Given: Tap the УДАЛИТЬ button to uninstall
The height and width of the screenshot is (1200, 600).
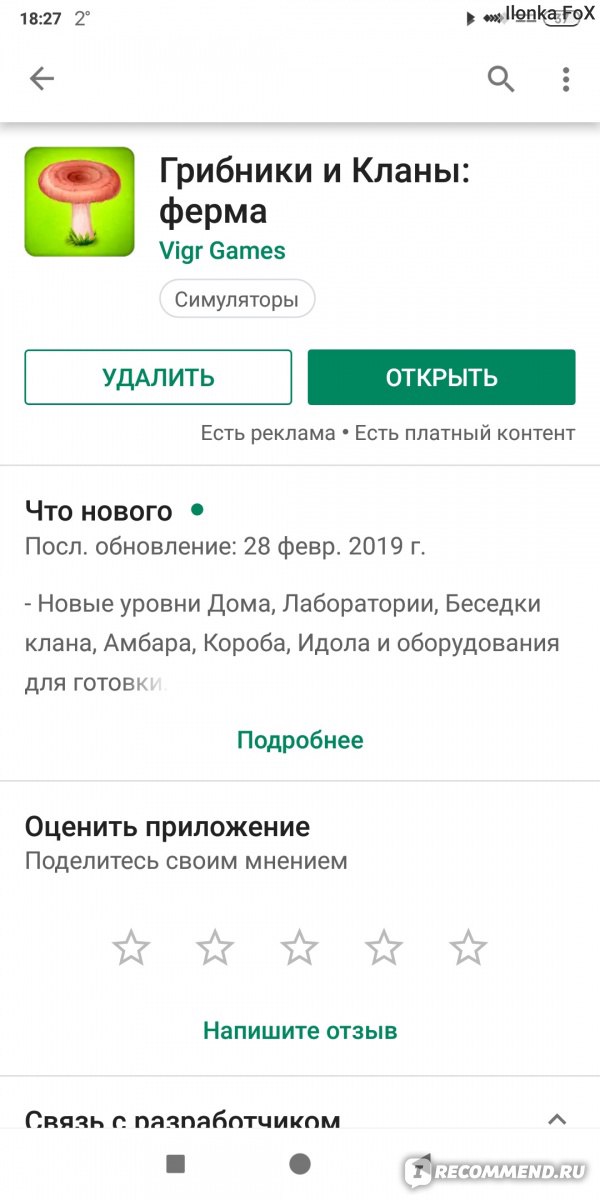Looking at the screenshot, I should pyautogui.click(x=158, y=377).
